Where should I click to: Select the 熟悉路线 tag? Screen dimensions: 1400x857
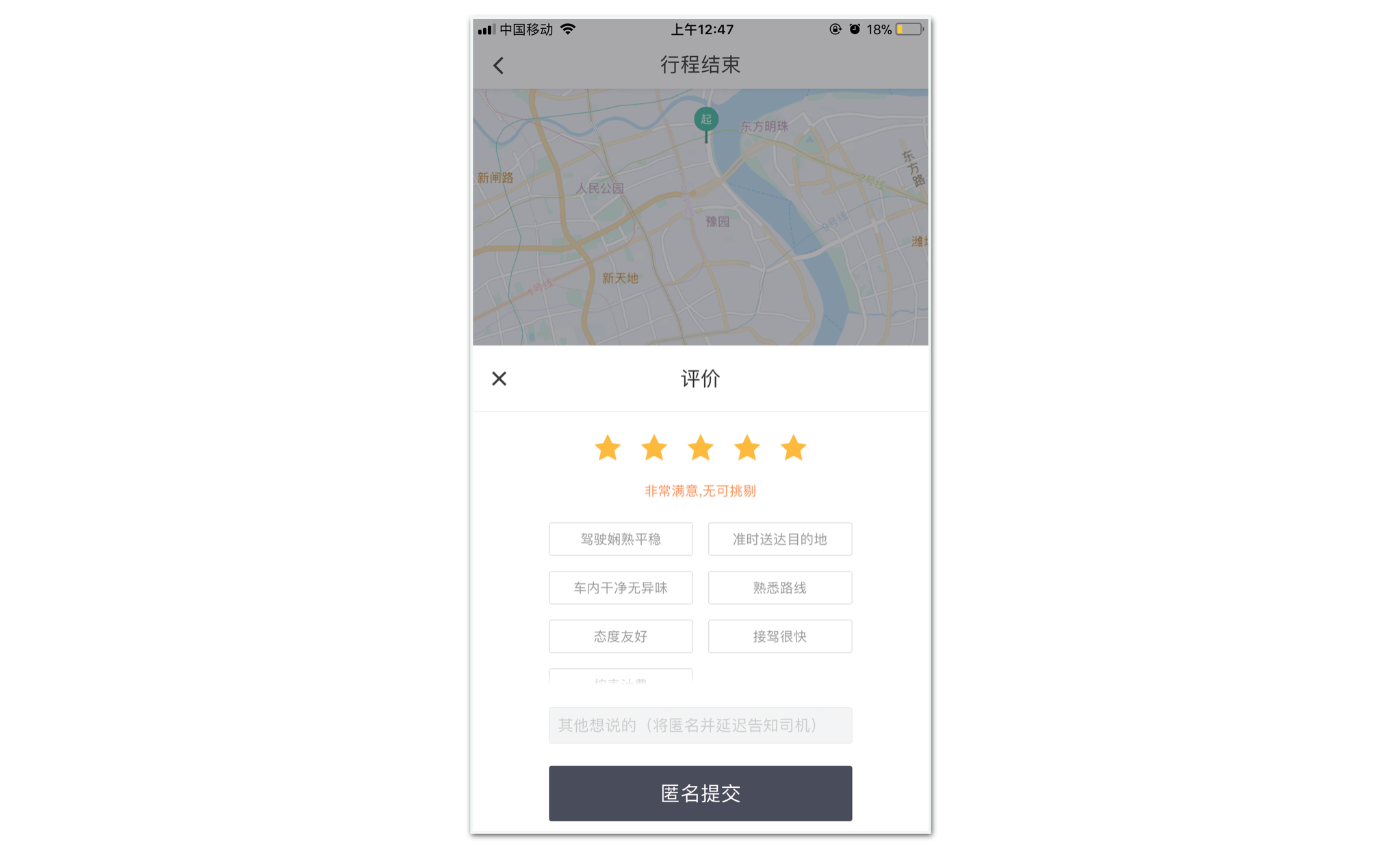780,587
